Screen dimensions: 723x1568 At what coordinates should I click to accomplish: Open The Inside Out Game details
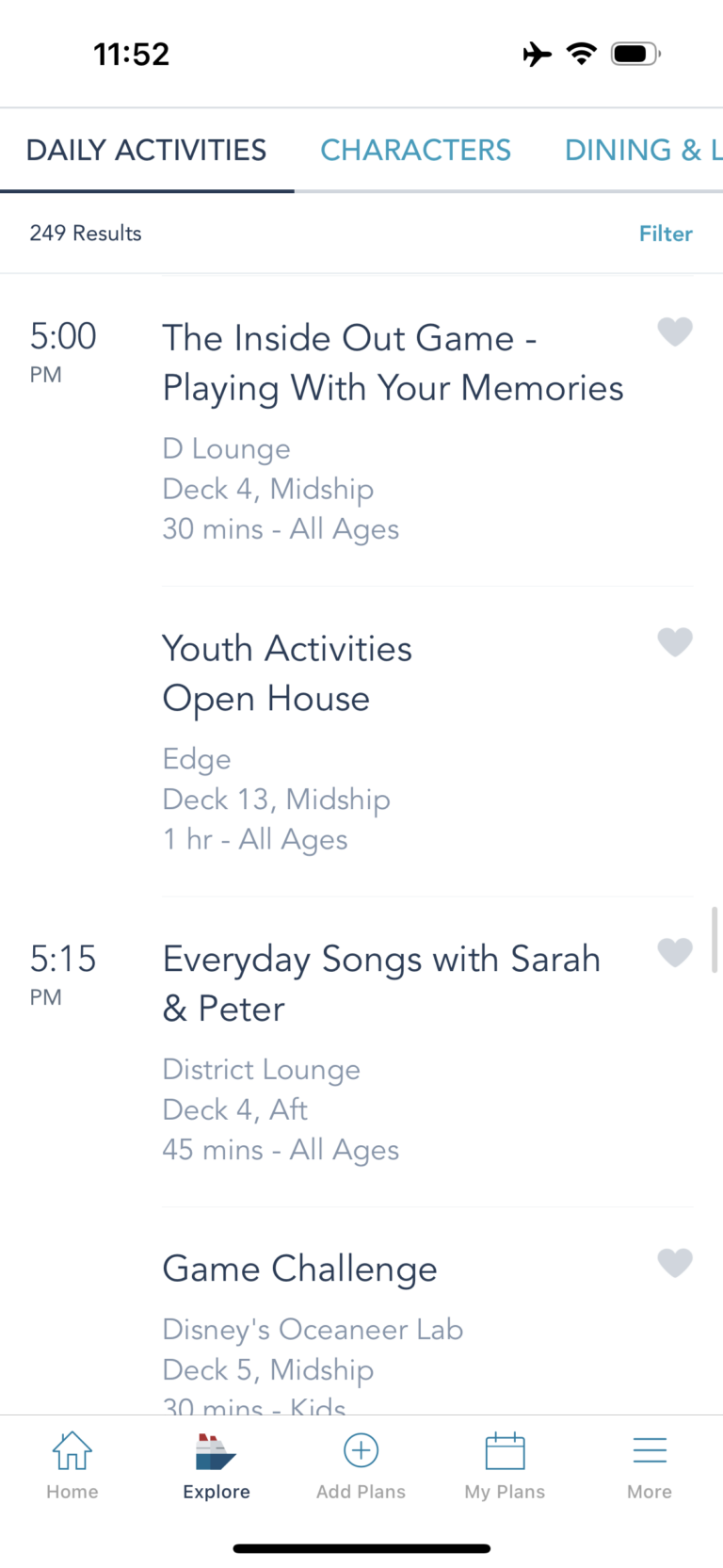pyautogui.click(x=393, y=363)
